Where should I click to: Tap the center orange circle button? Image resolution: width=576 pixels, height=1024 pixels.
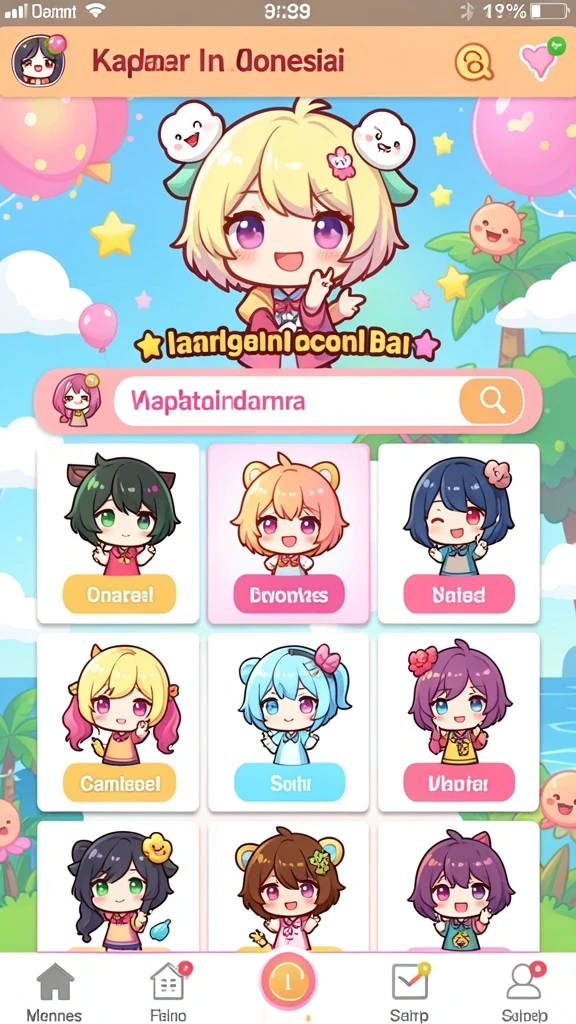(x=288, y=982)
